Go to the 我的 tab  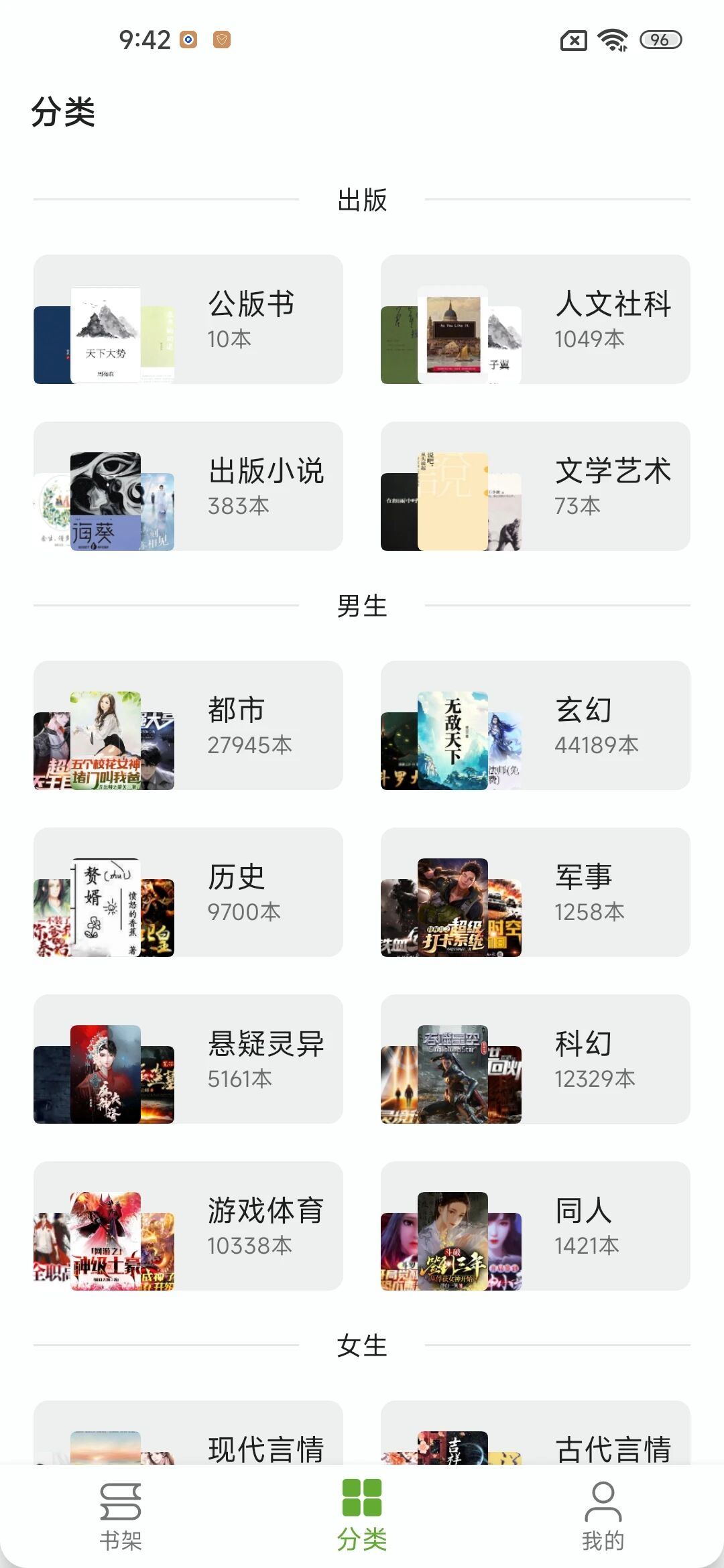pos(603,1516)
